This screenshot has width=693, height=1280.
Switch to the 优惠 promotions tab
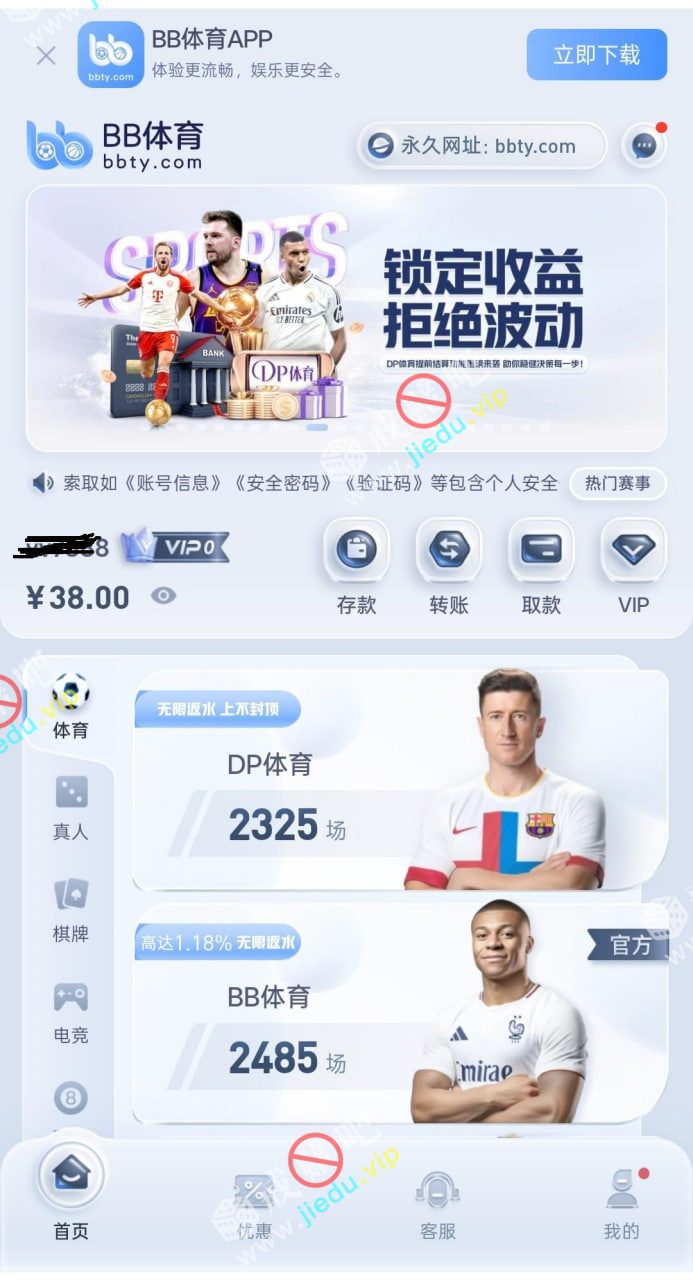point(254,1206)
